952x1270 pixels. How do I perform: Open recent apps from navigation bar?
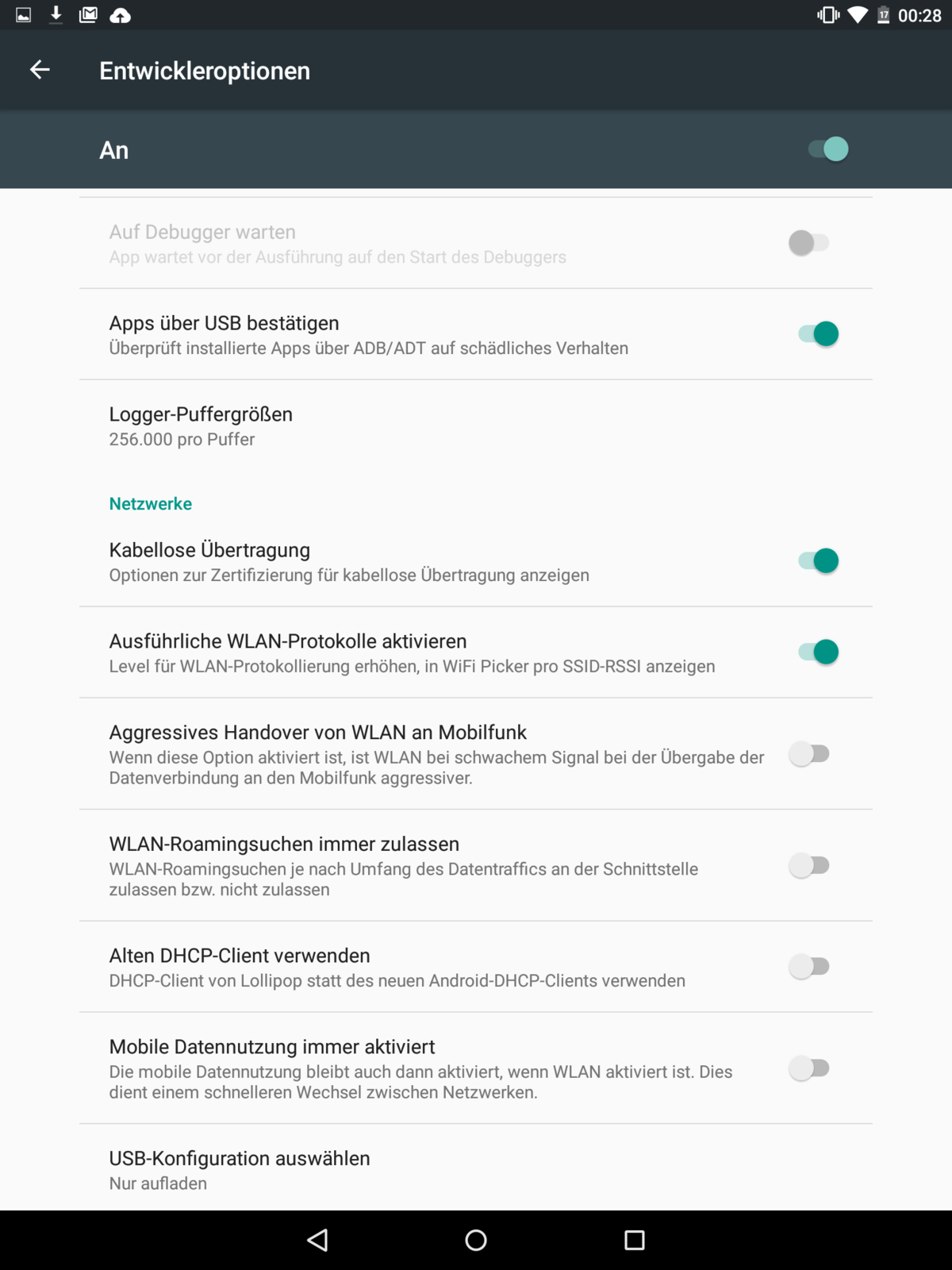tap(634, 1240)
